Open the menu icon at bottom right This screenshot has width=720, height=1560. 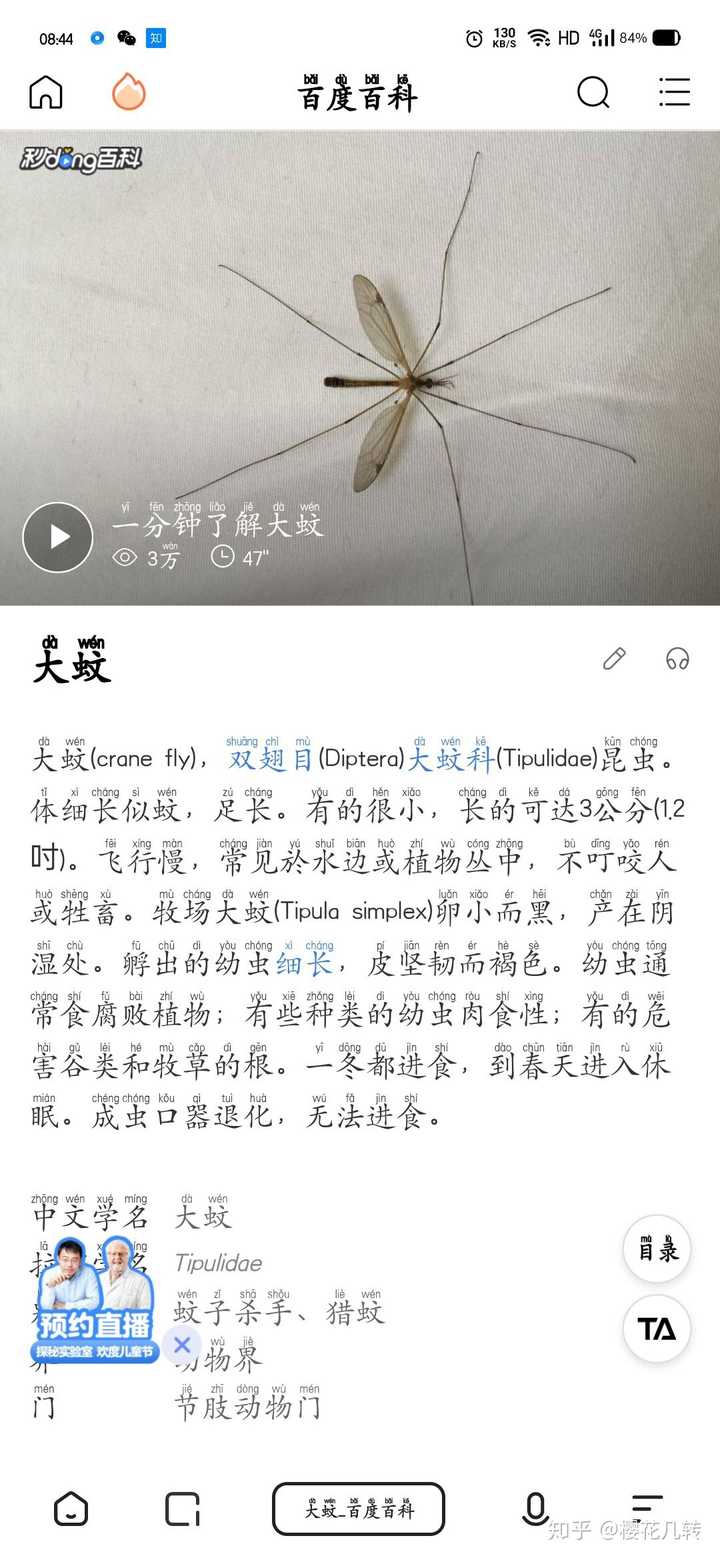tap(648, 1508)
